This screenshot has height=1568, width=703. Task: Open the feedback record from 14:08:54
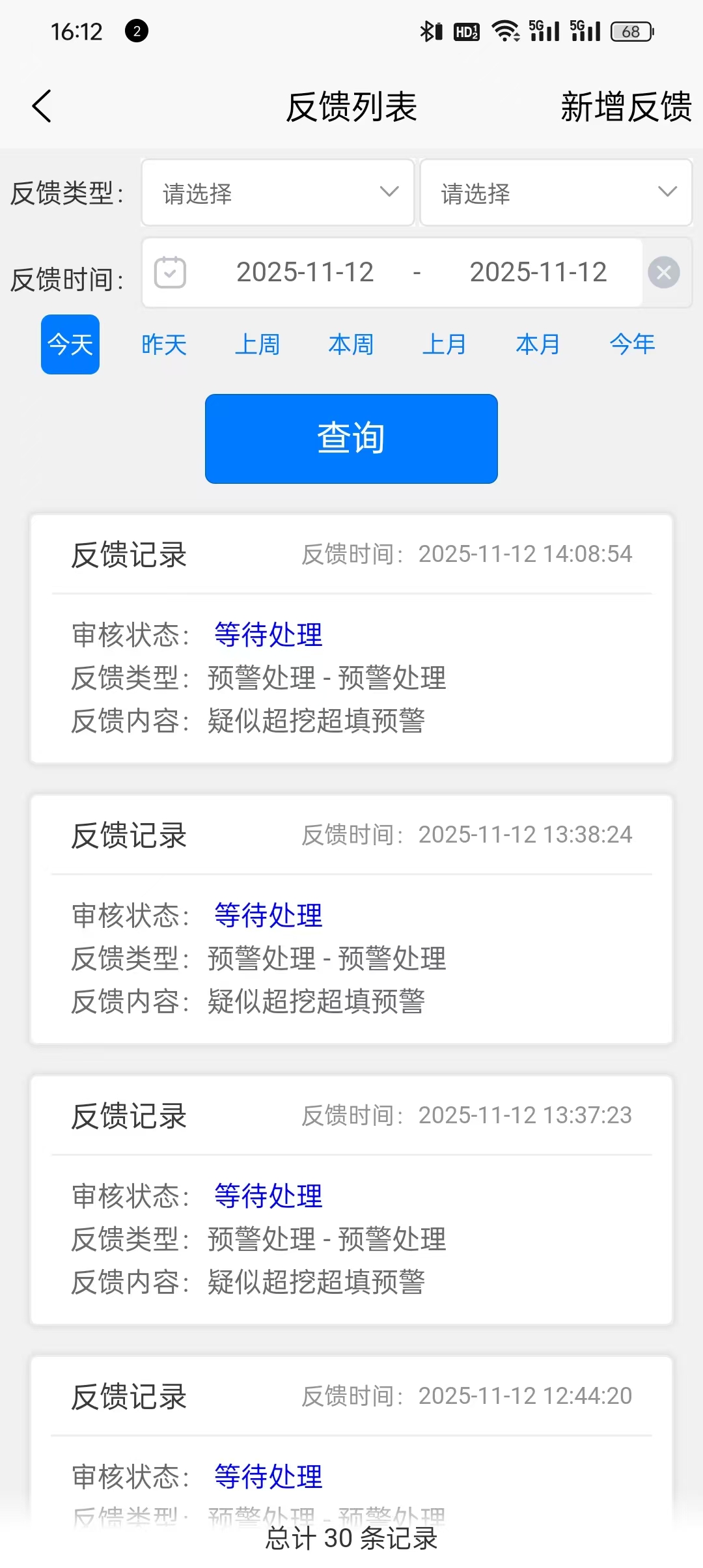[x=351, y=638]
